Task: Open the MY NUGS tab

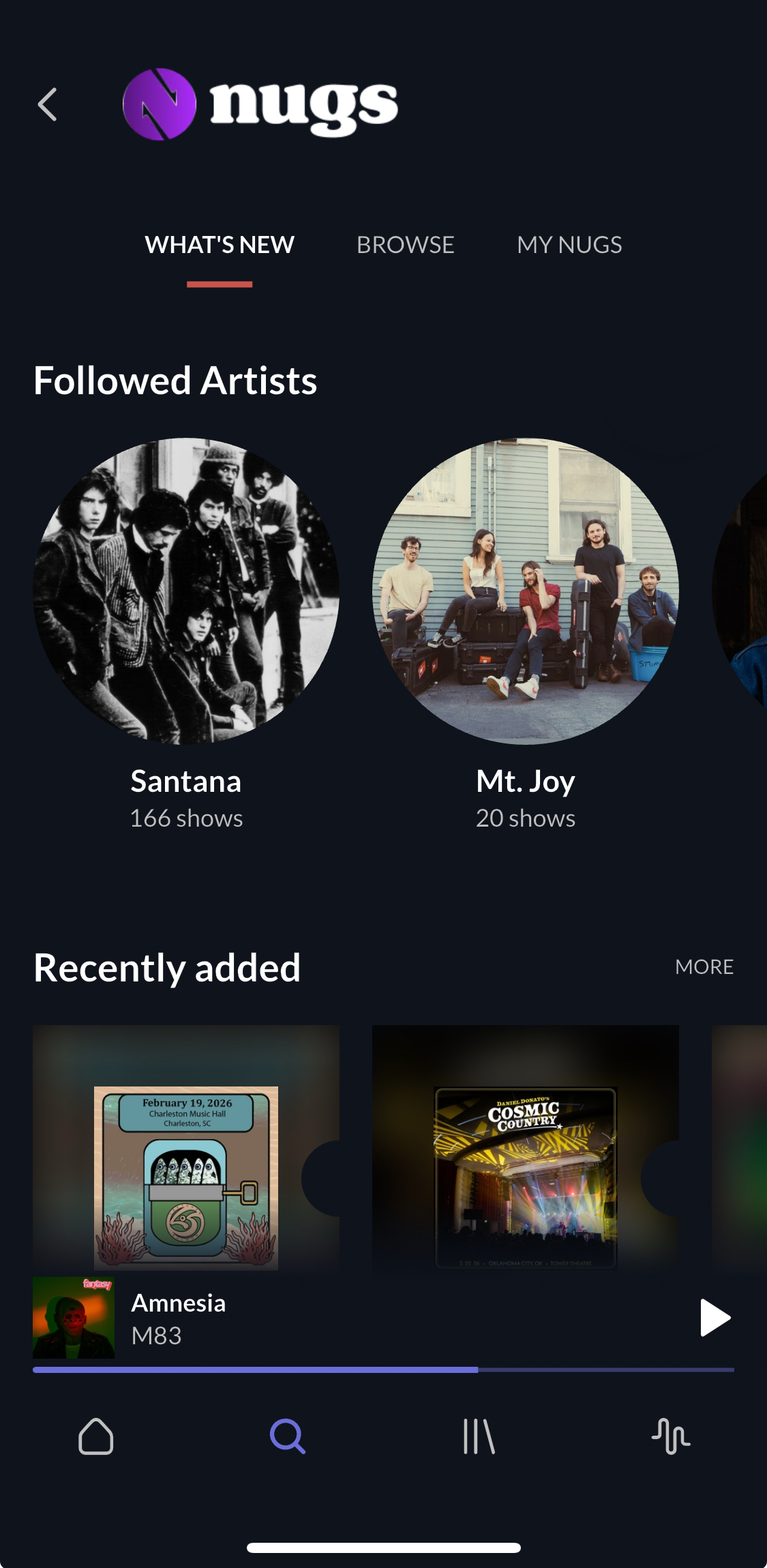Action: coord(569,245)
